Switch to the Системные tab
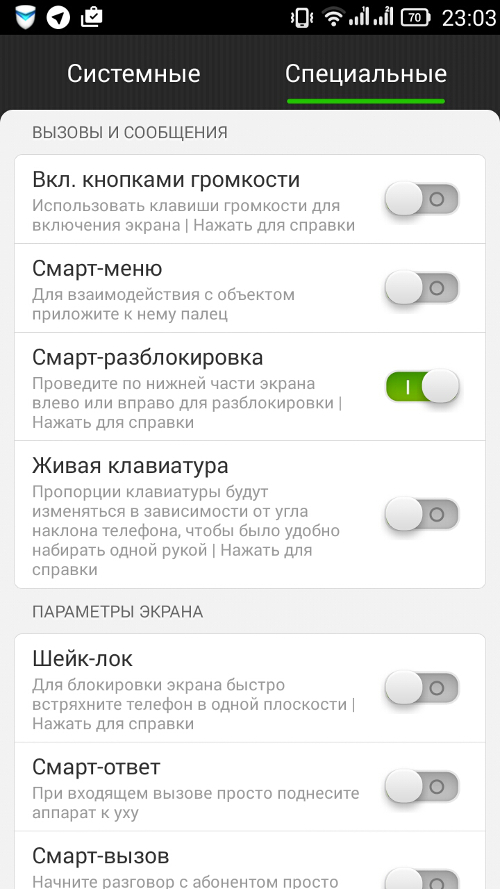 (133, 74)
